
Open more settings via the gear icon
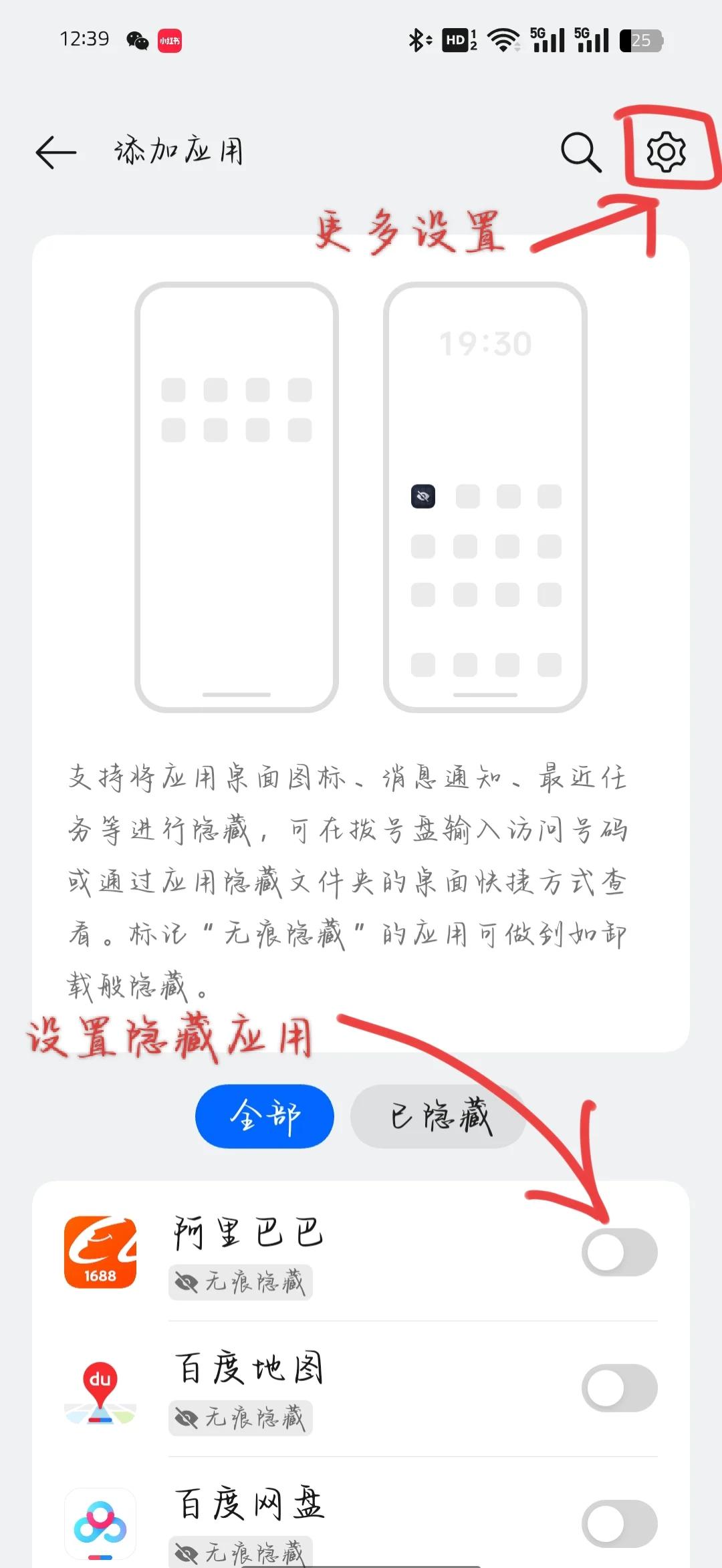[x=666, y=151]
